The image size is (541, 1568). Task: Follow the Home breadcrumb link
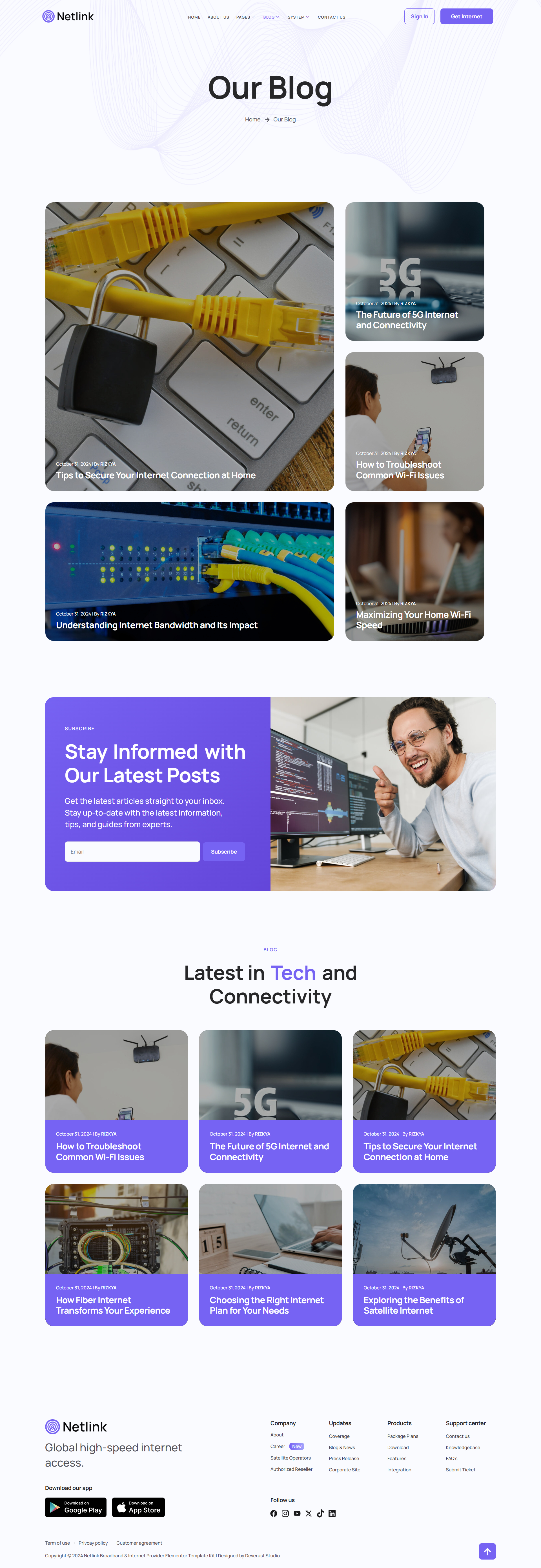252,119
